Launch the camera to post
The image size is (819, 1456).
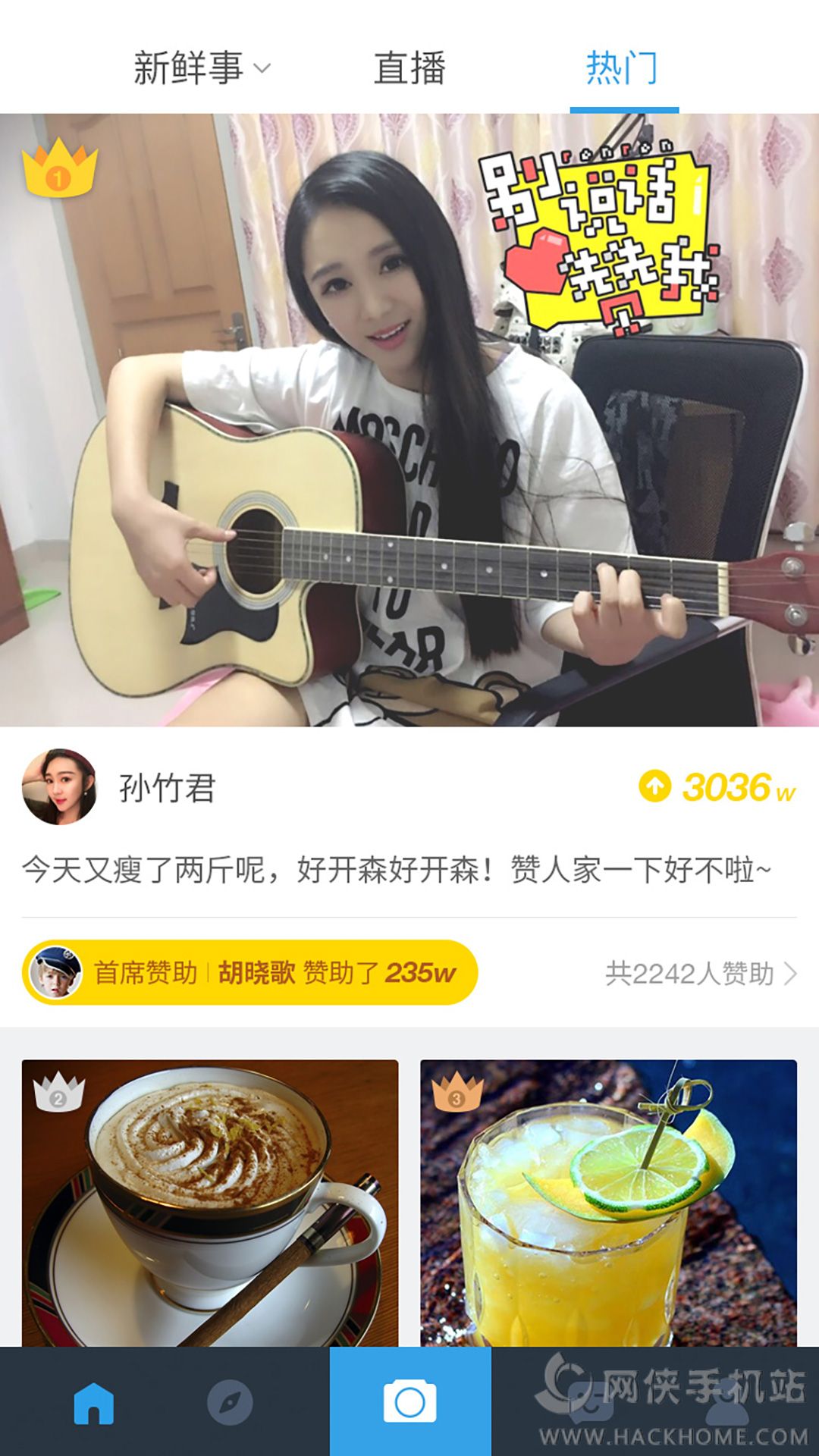pos(410,1402)
